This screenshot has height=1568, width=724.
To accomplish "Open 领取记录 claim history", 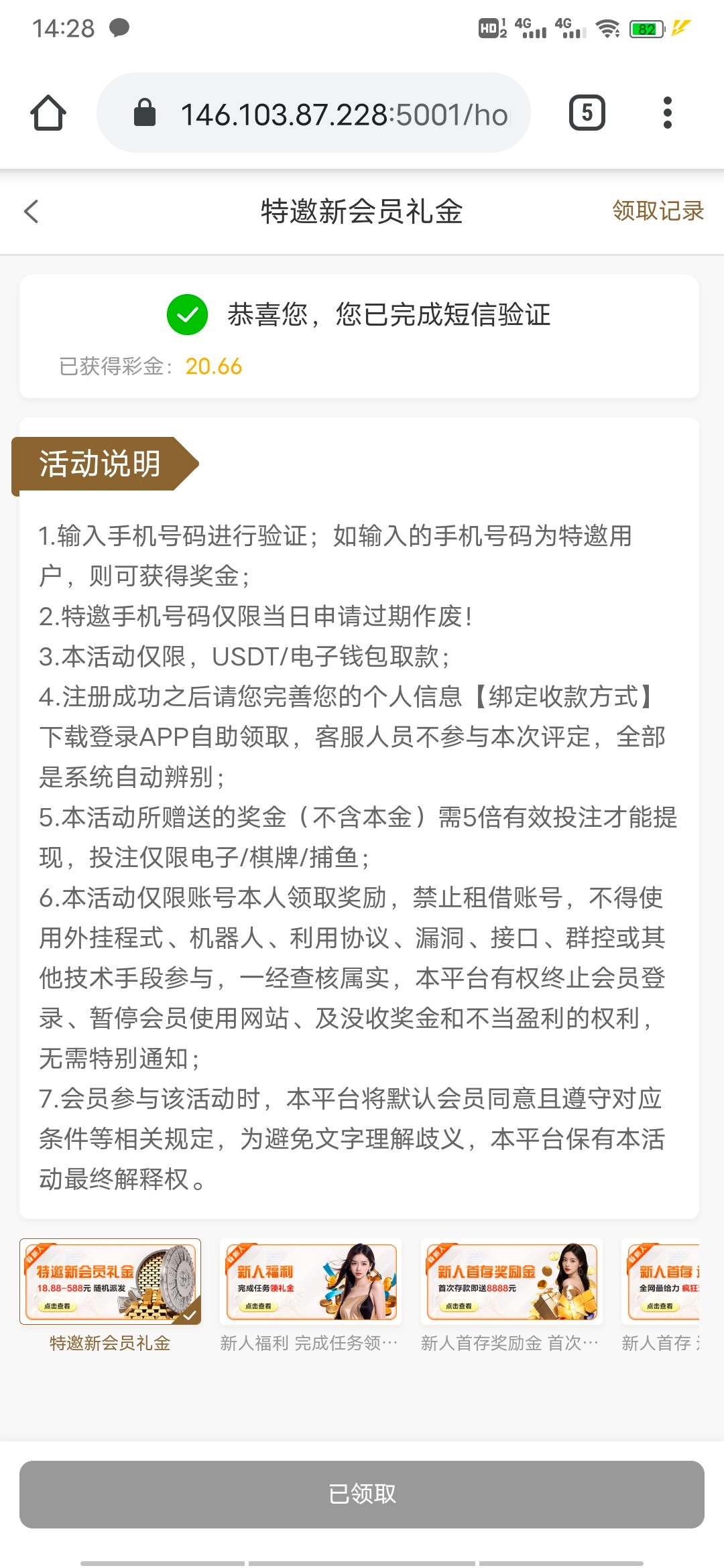I will 658,211.
